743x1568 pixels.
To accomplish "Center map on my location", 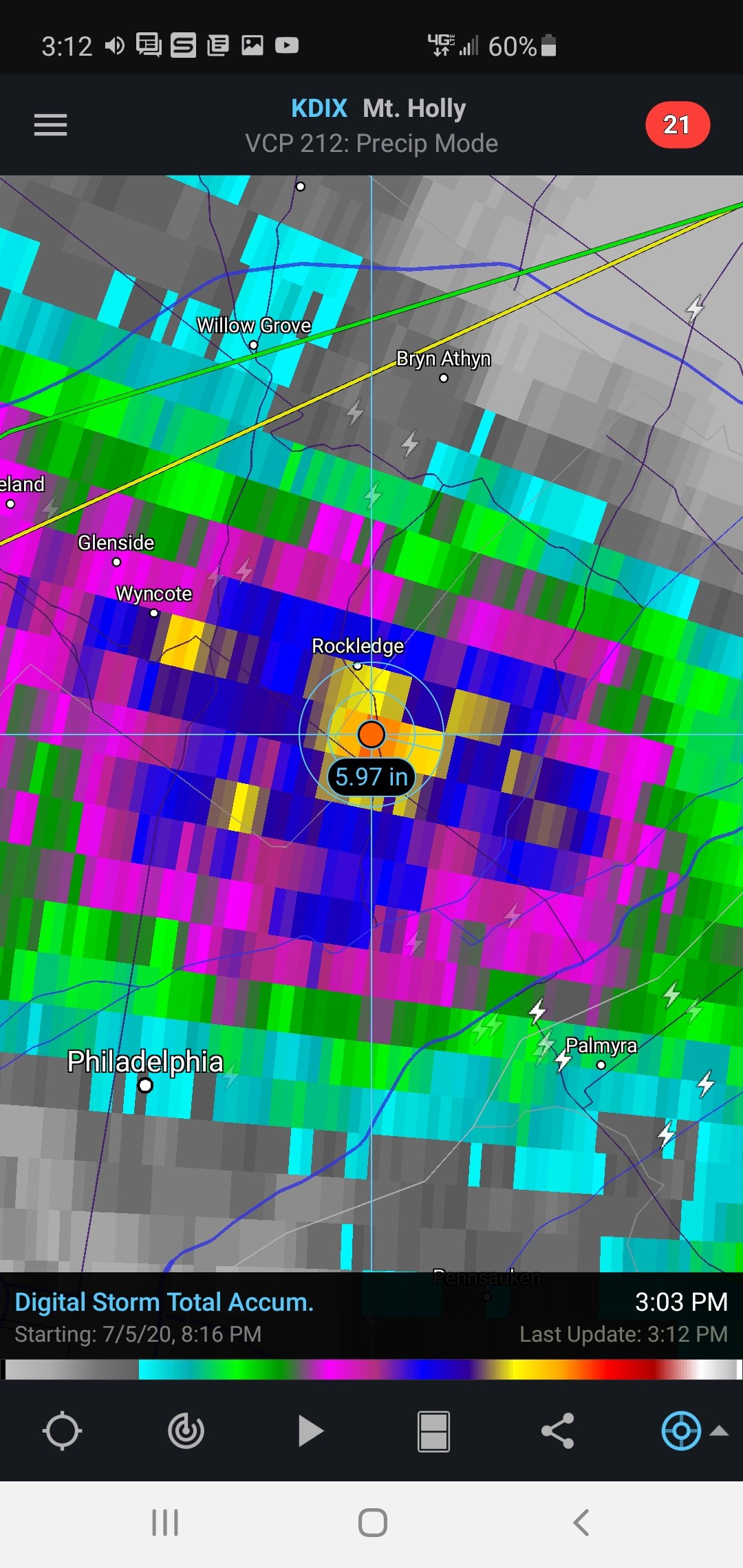I will [x=62, y=1431].
